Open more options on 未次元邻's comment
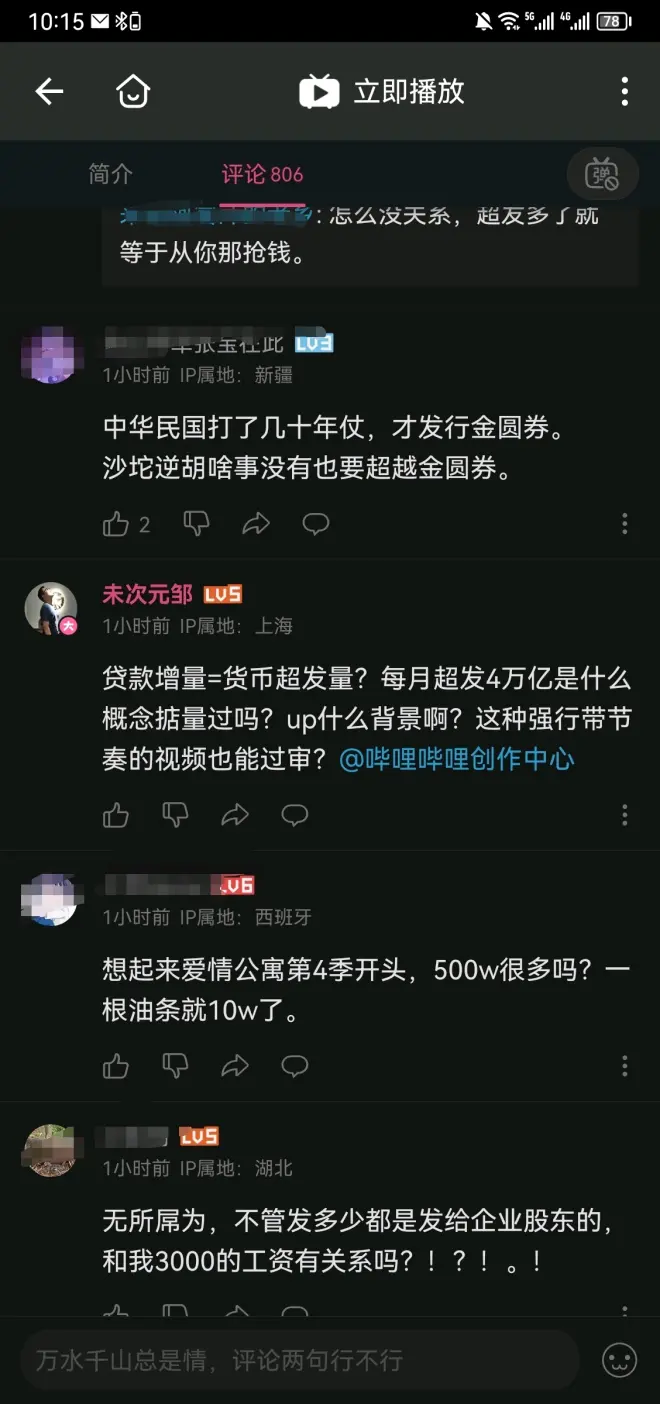 (x=624, y=815)
